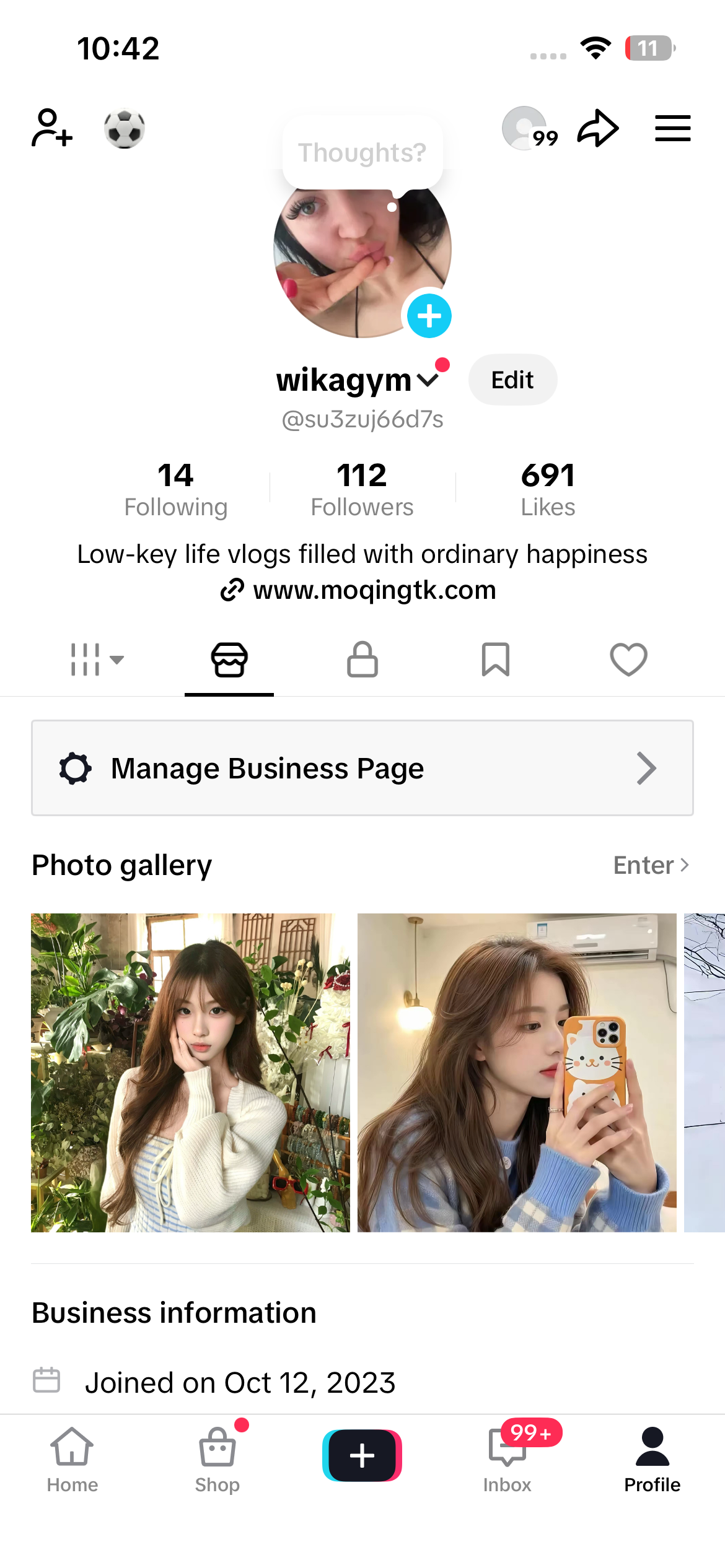
Task: Tap the Edit profile button
Action: pyautogui.click(x=512, y=380)
